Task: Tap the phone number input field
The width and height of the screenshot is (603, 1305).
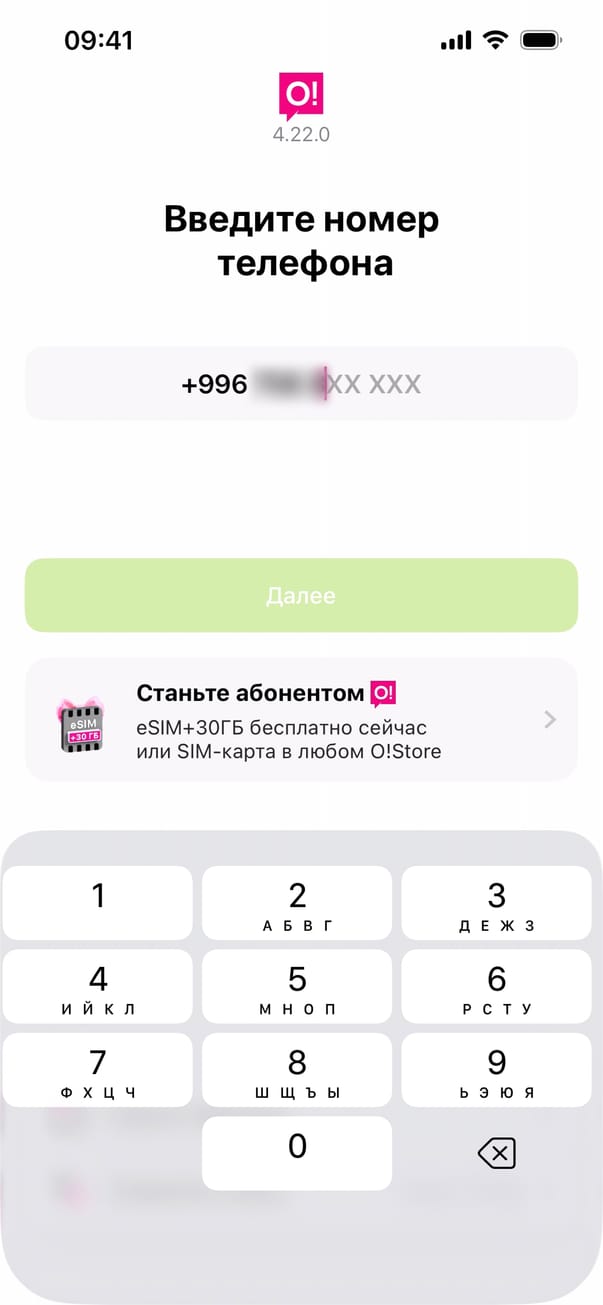Action: tap(301, 384)
